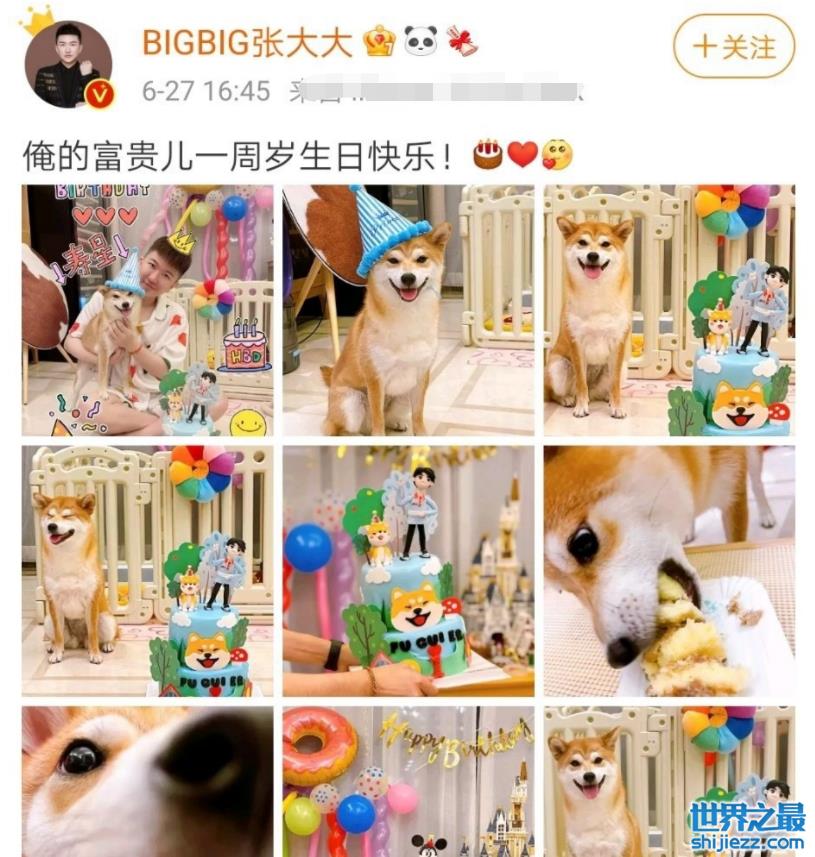Open close-up photo of FU GUI ER cake
This screenshot has height=857, width=815.
pos(408,571)
